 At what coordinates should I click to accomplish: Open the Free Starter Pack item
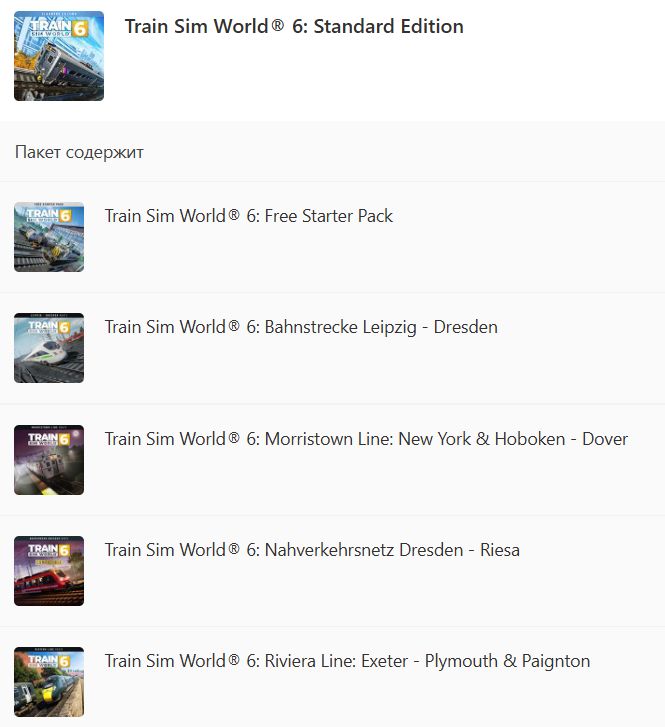click(x=249, y=216)
